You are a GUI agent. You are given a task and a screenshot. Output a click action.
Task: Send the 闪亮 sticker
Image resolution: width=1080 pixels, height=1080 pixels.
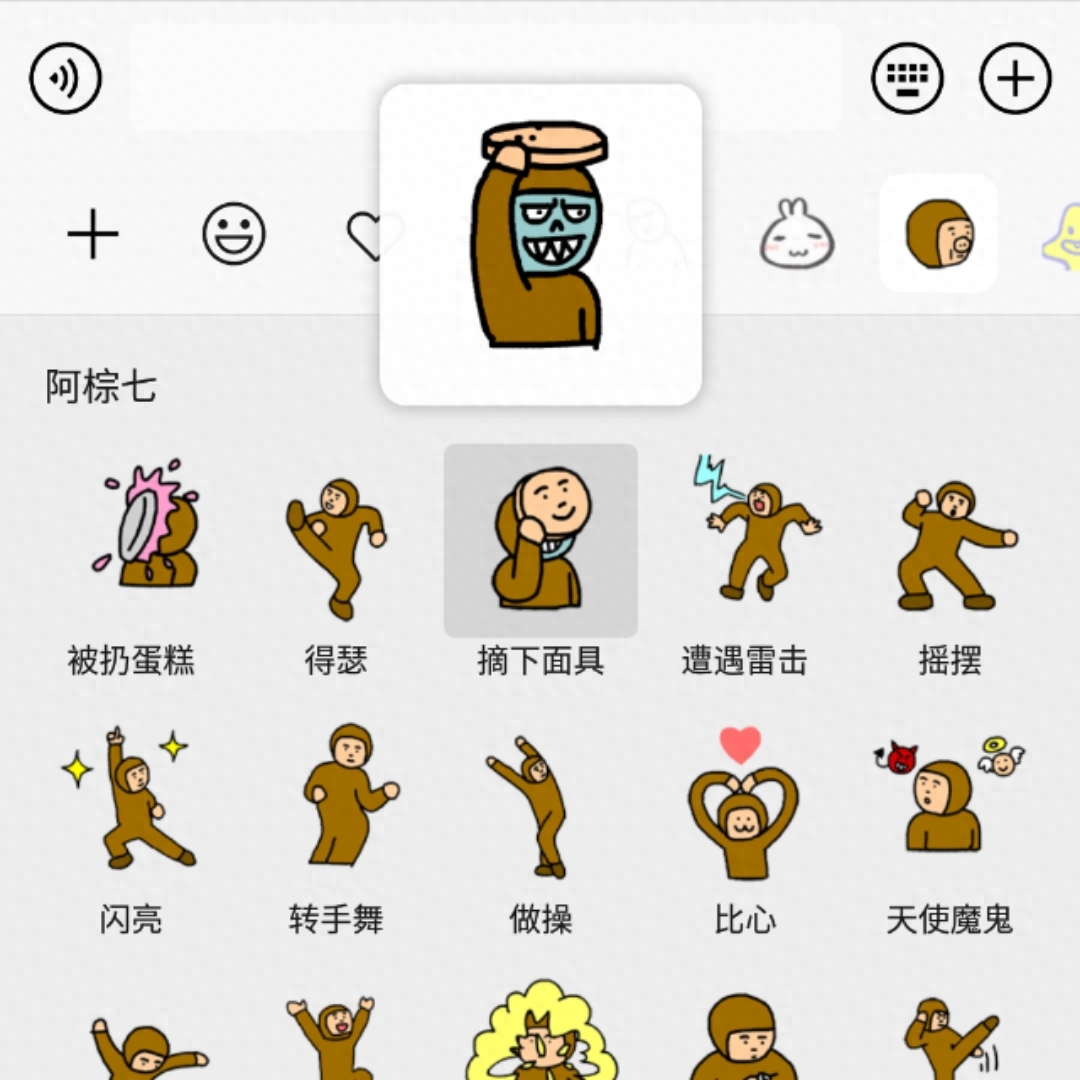(x=131, y=798)
